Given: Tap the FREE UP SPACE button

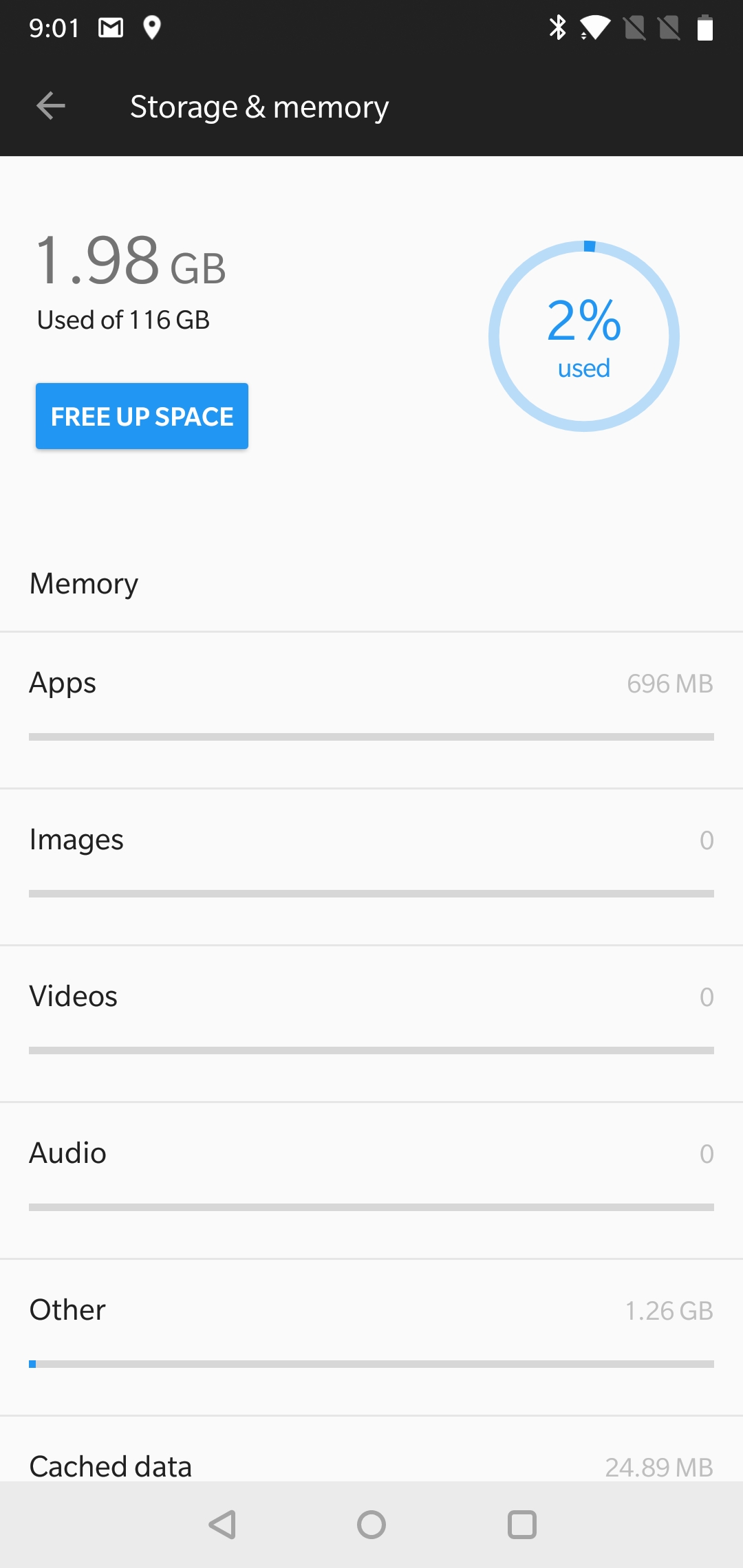Looking at the screenshot, I should pyautogui.click(x=142, y=416).
